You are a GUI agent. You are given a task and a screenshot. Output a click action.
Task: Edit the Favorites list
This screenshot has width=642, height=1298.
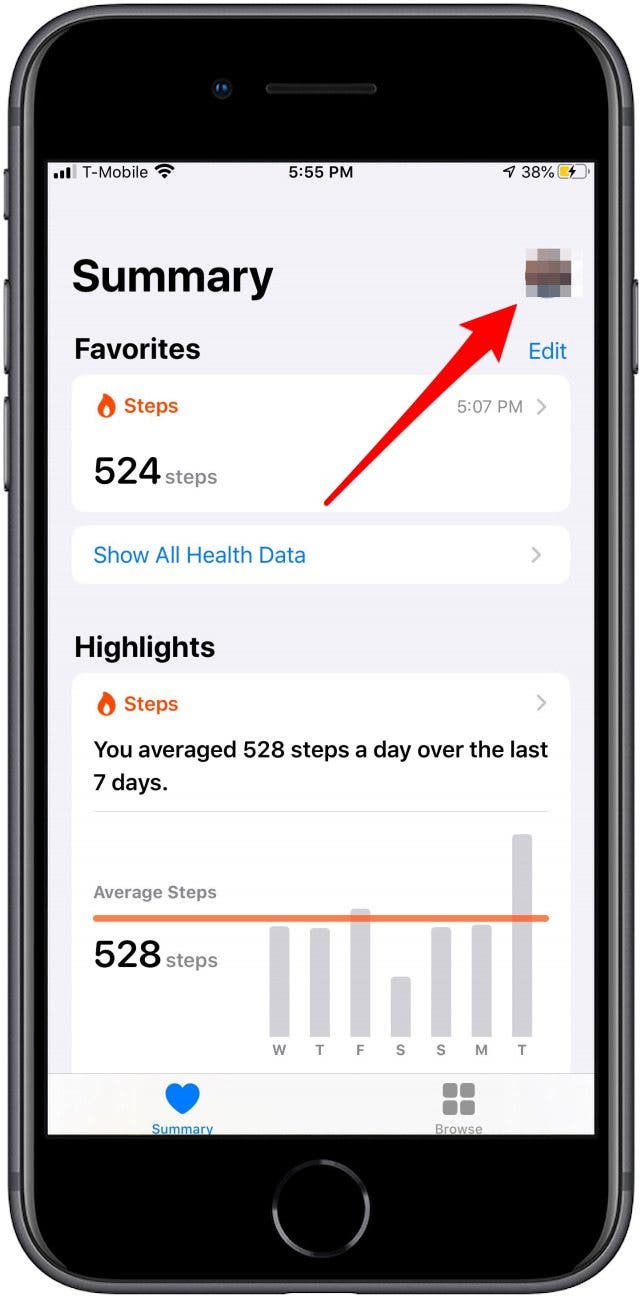pos(547,351)
